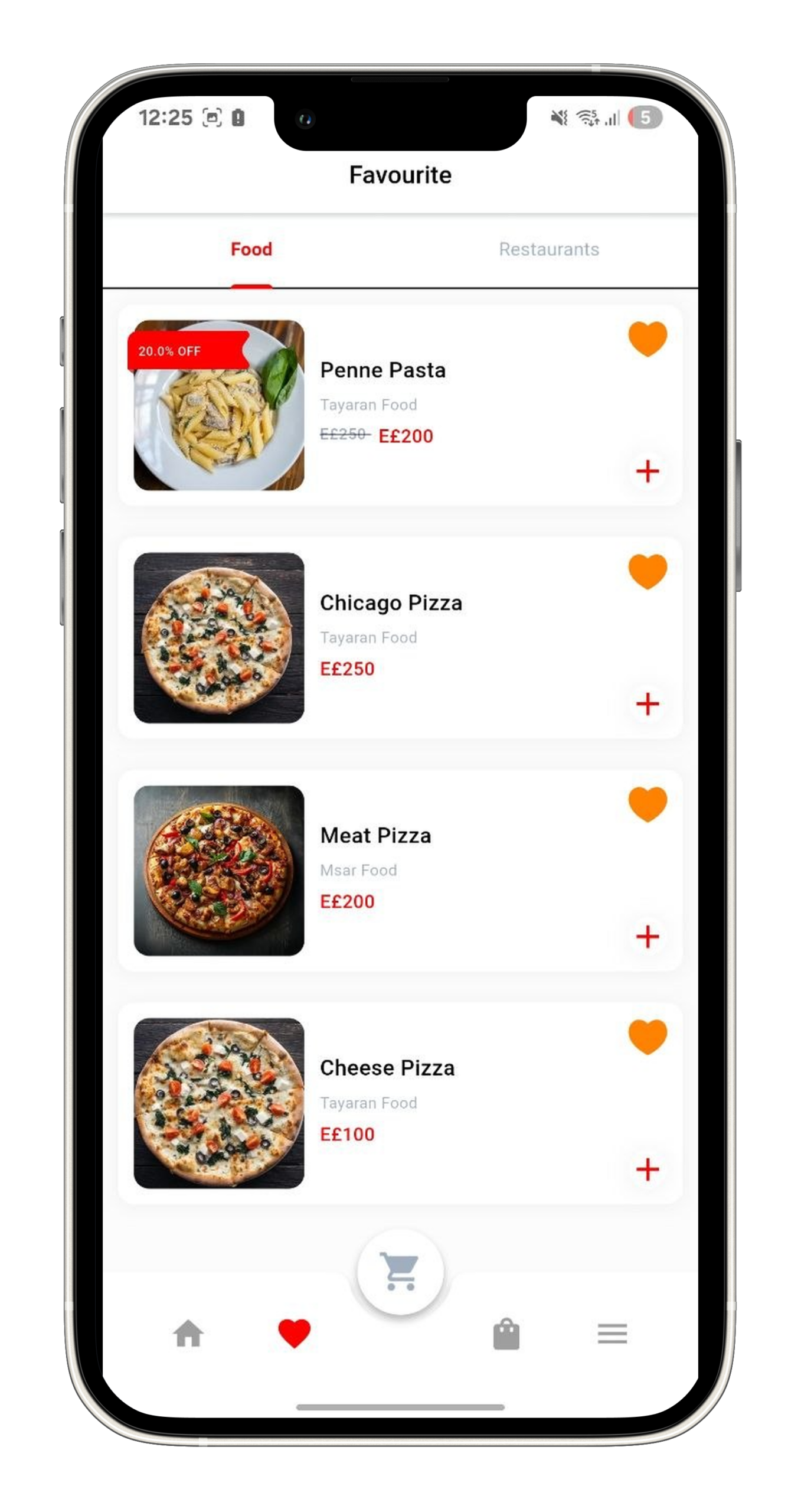This screenshot has width=801, height=1512.
Task: Open the hamburger menu tab
Action: click(612, 1334)
